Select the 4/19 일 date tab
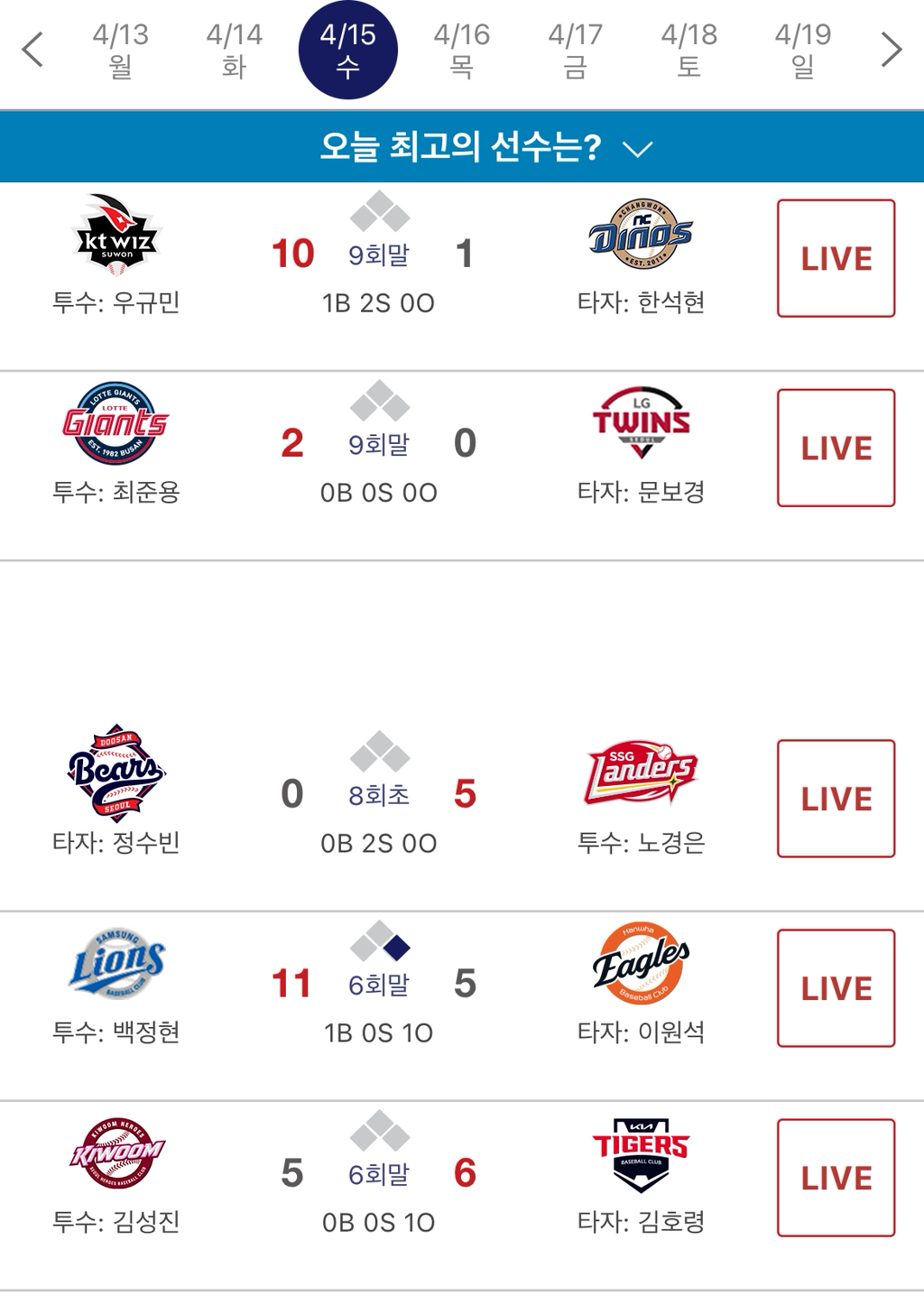The width and height of the screenshot is (924, 1305). (x=802, y=50)
